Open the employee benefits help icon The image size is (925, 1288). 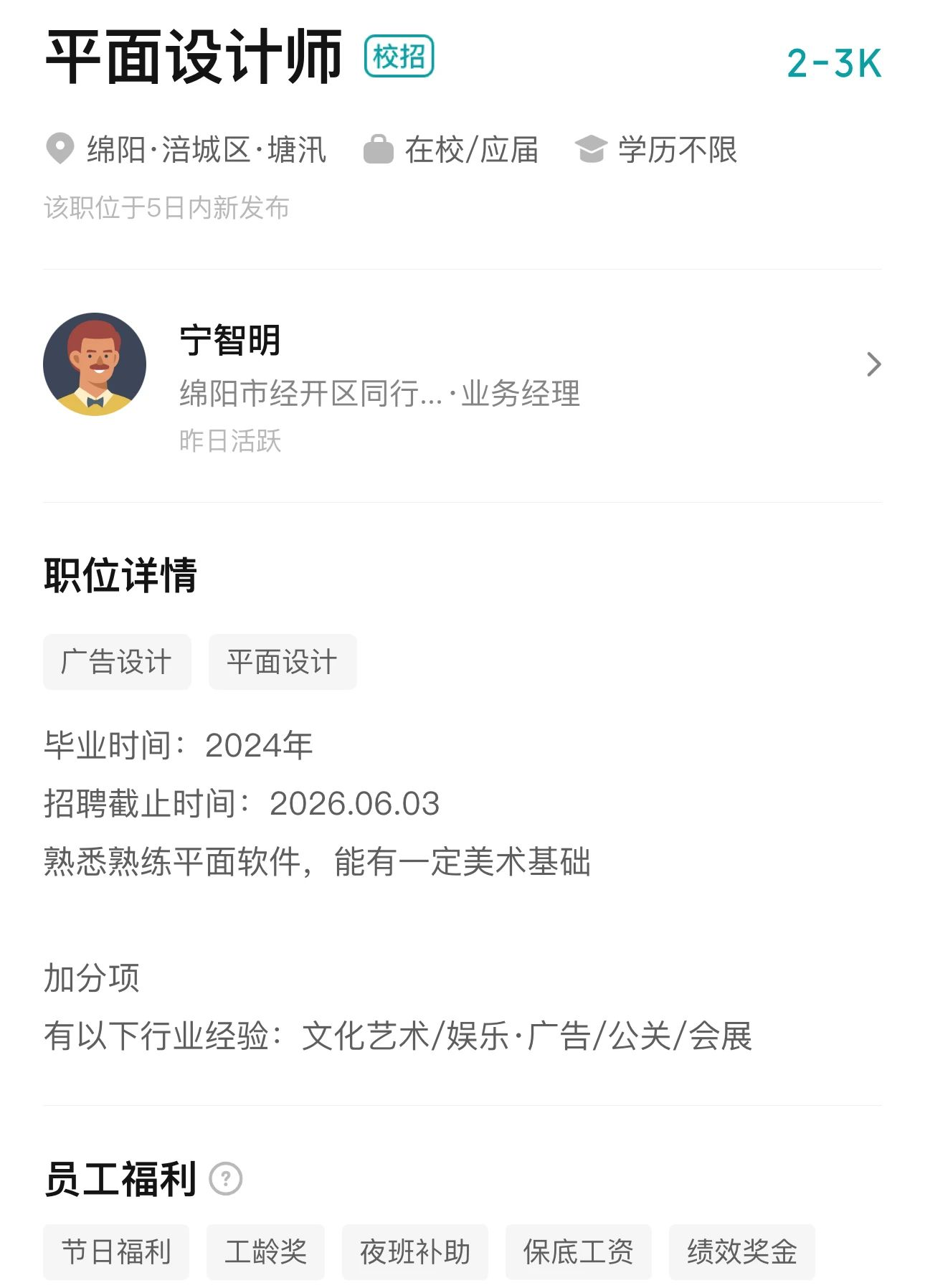pos(226,1179)
